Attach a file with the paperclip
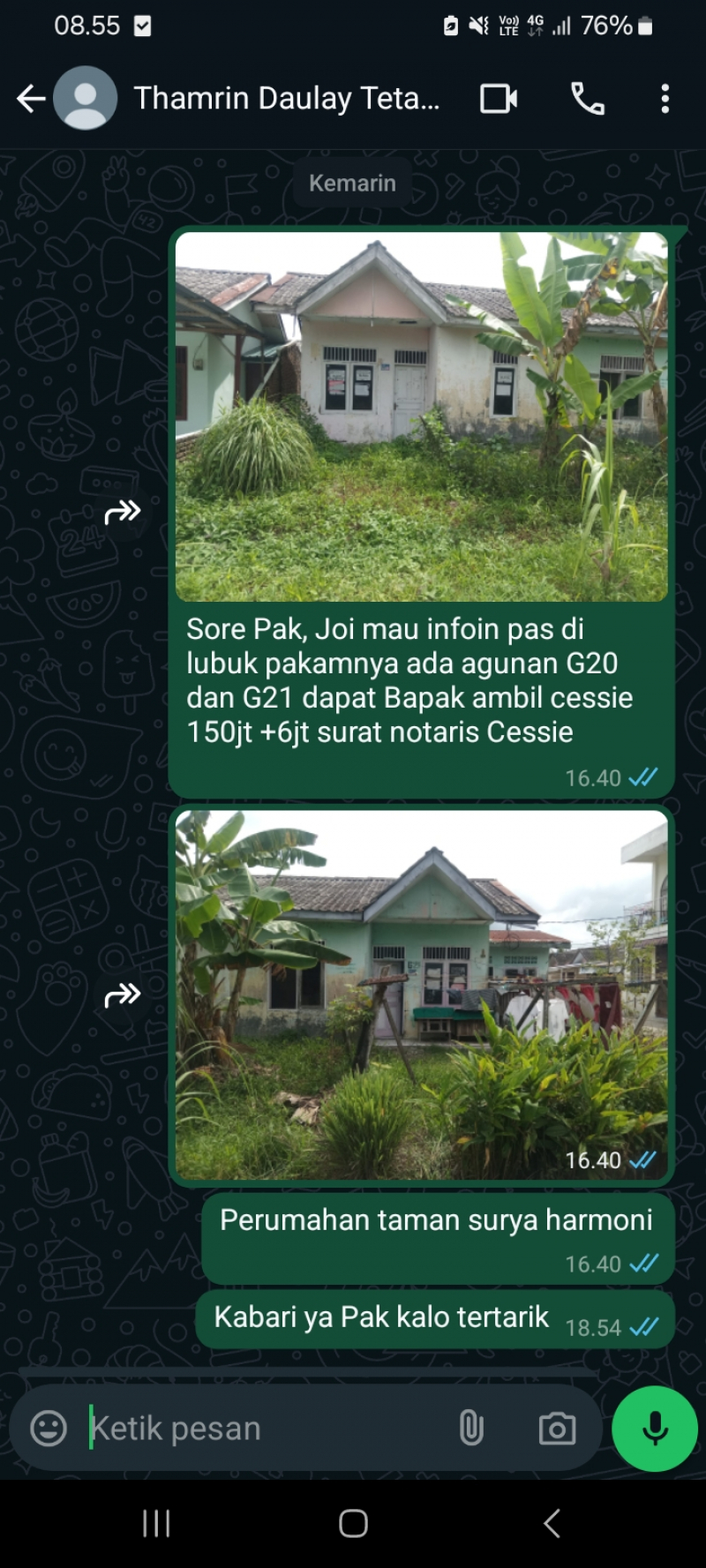 coord(471,1428)
